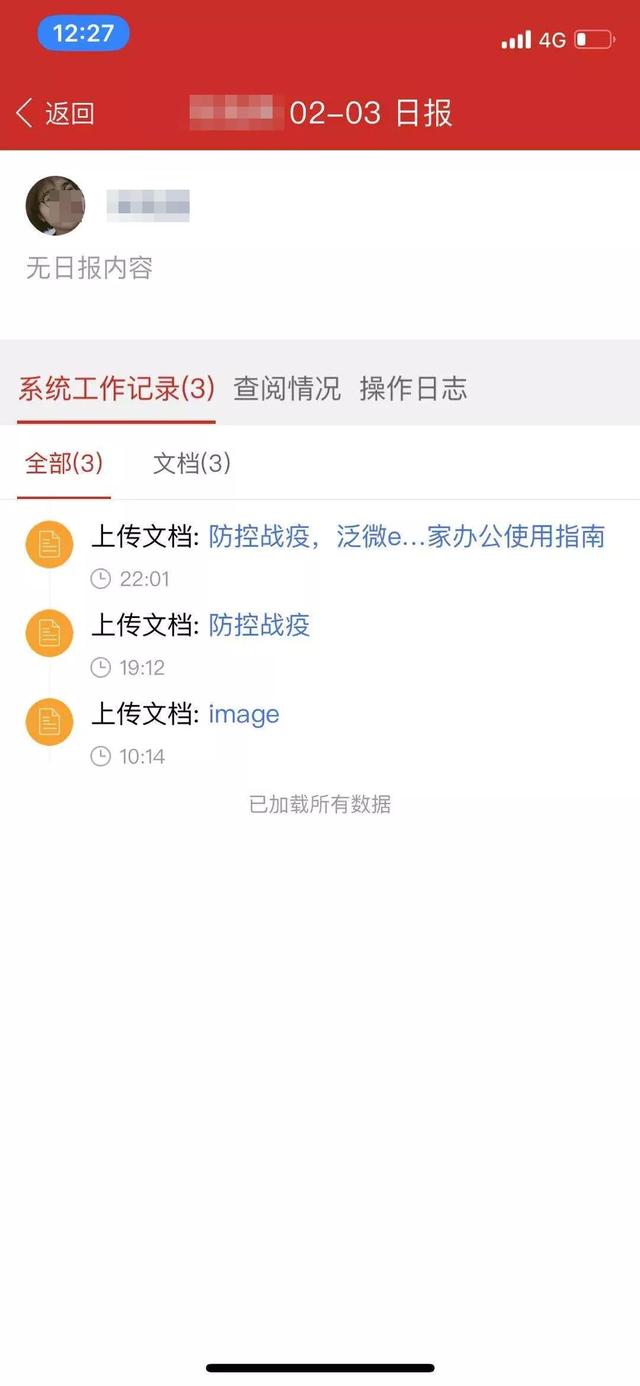Select the 文档(3) filter tab

[x=192, y=463]
